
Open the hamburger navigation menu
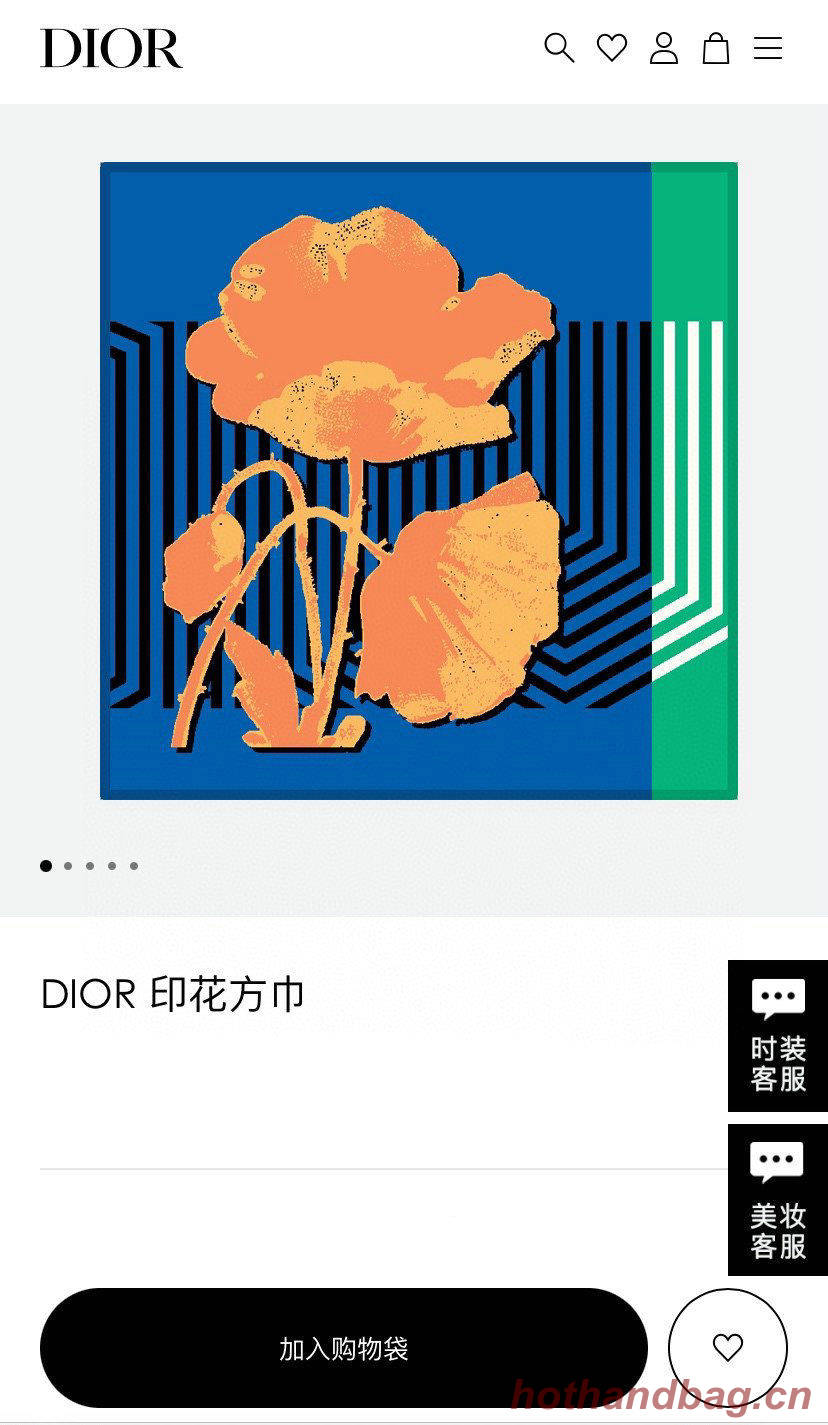pyautogui.click(x=768, y=49)
